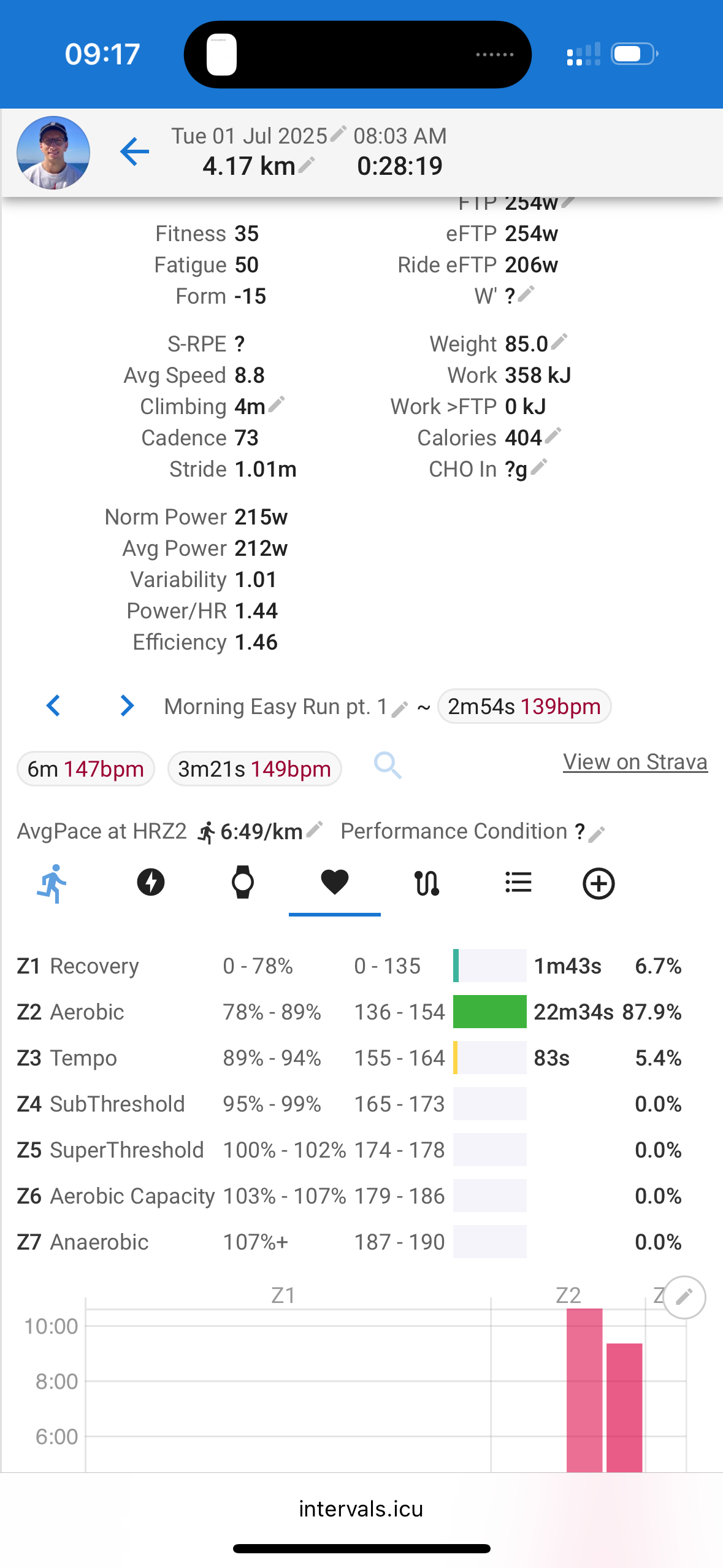
Task: Rename Morning Easy Run pt. 1
Action: coord(400,709)
